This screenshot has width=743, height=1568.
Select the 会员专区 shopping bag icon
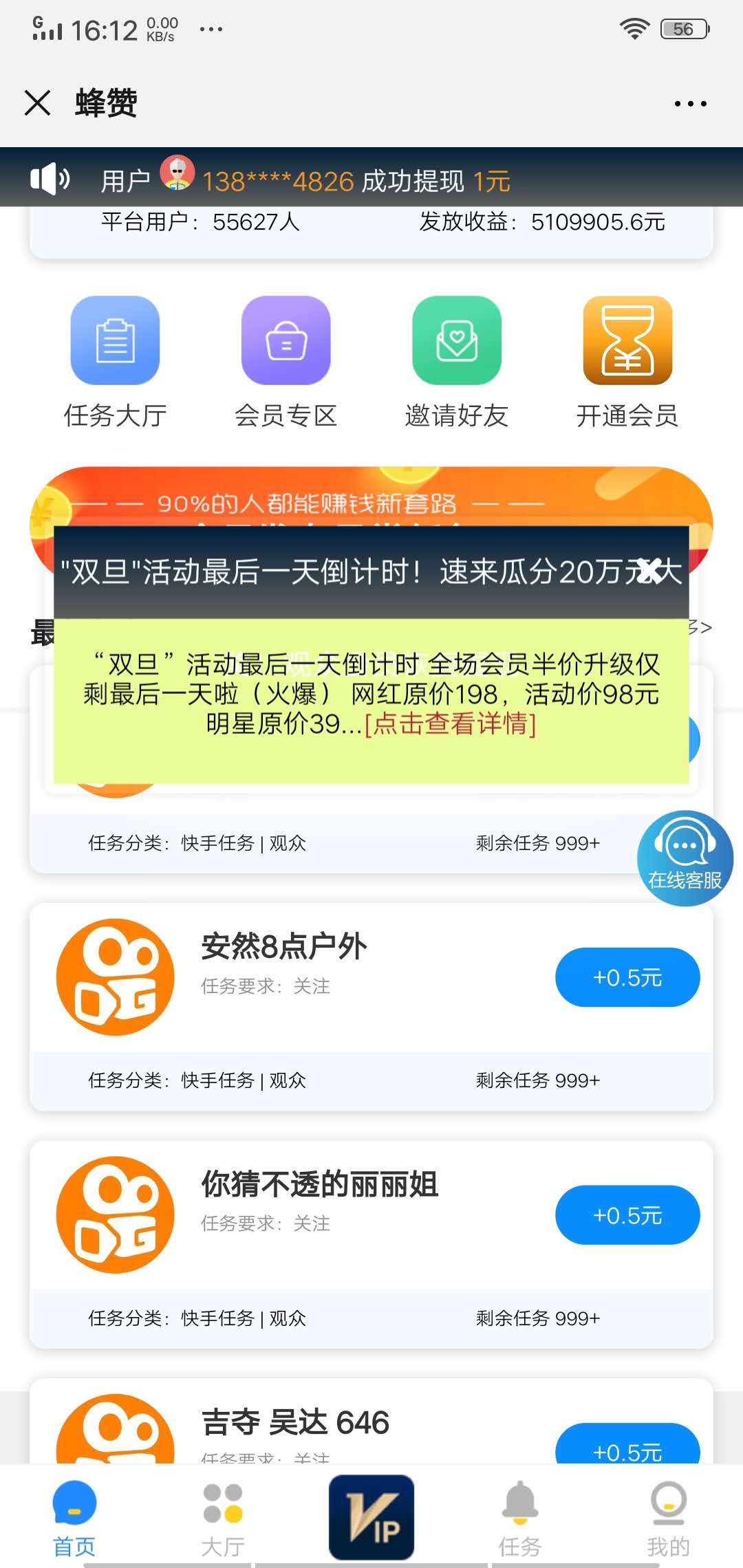pos(286,342)
